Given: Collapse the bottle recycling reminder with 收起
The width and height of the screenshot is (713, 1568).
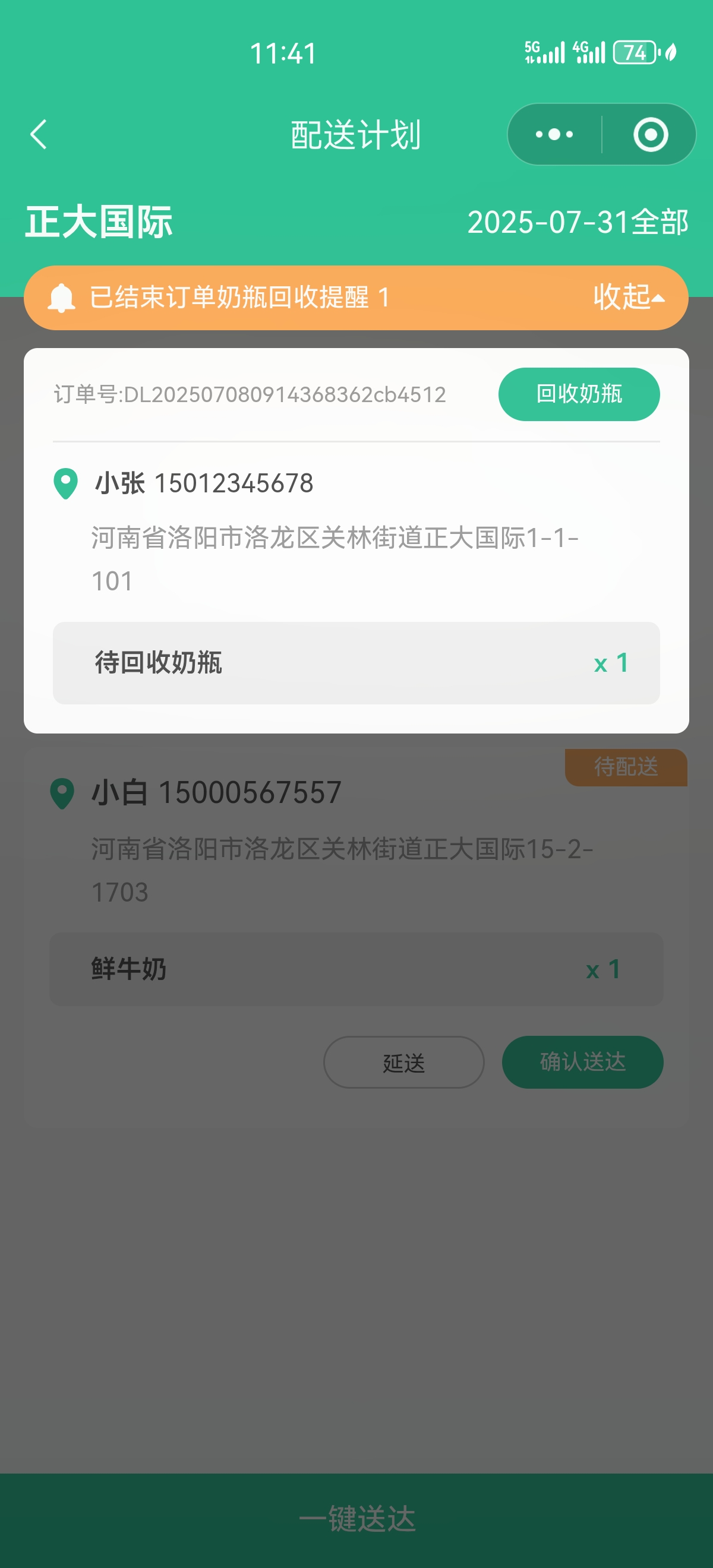Looking at the screenshot, I should (x=628, y=298).
